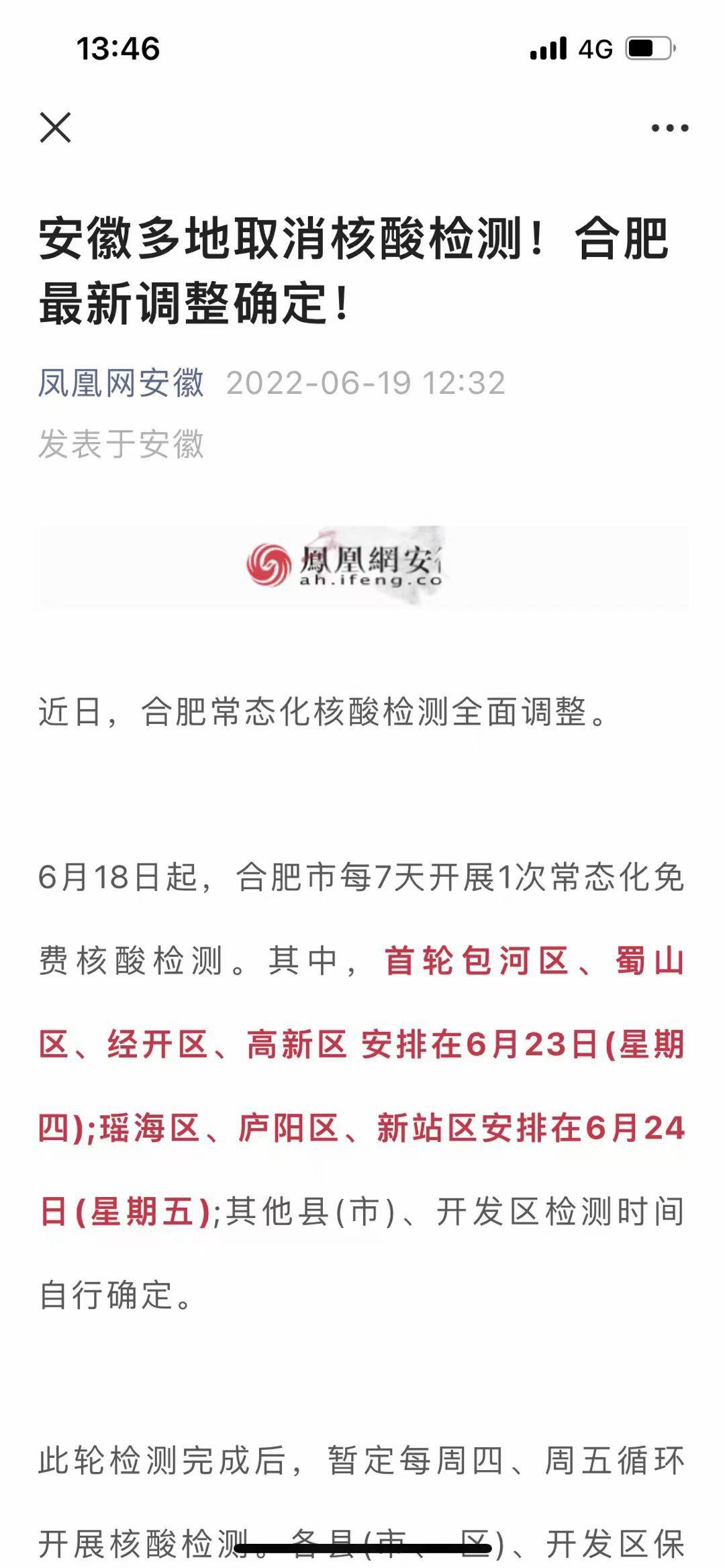Open the three-dot more options menu

point(669,127)
